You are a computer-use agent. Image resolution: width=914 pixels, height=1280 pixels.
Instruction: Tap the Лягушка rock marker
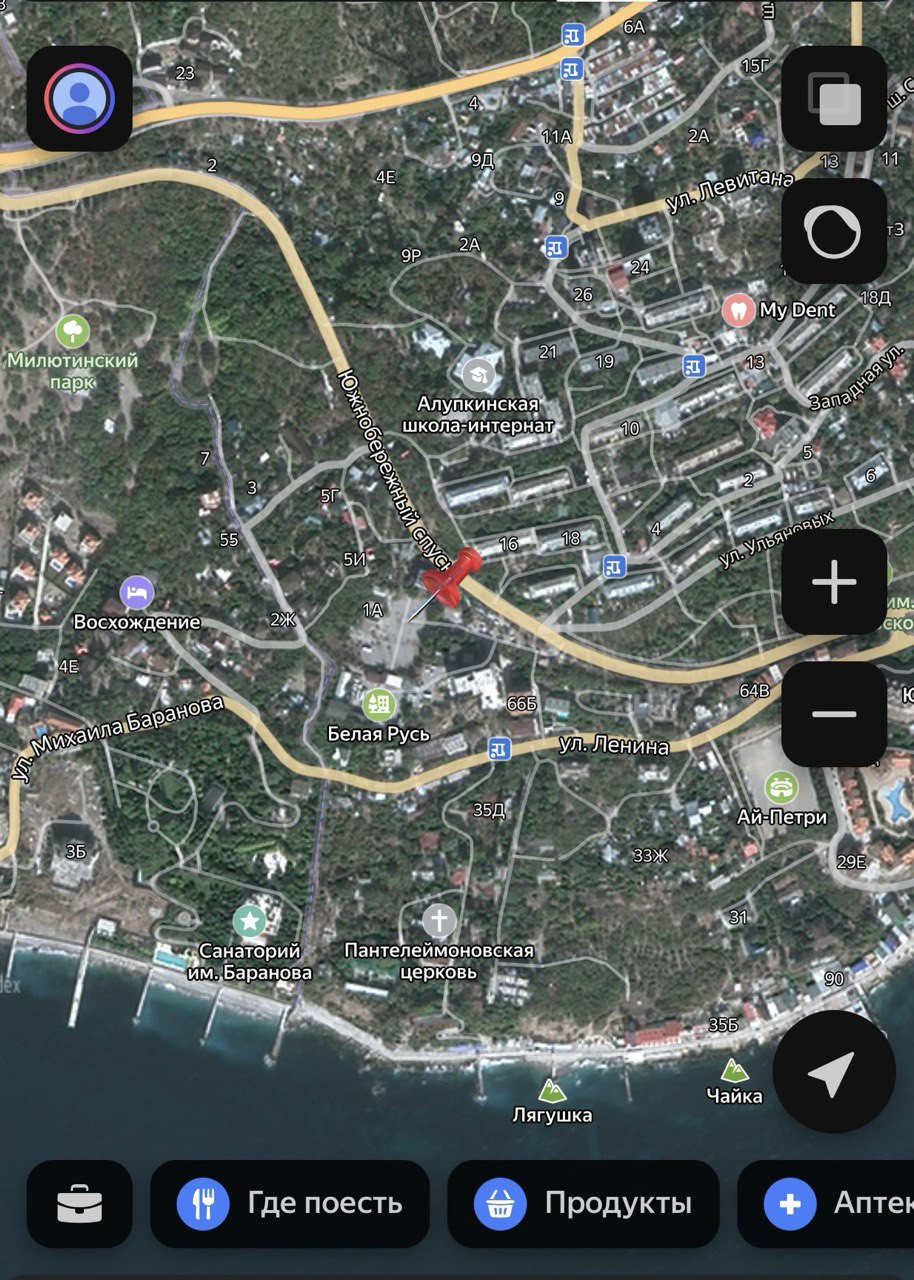551,1090
